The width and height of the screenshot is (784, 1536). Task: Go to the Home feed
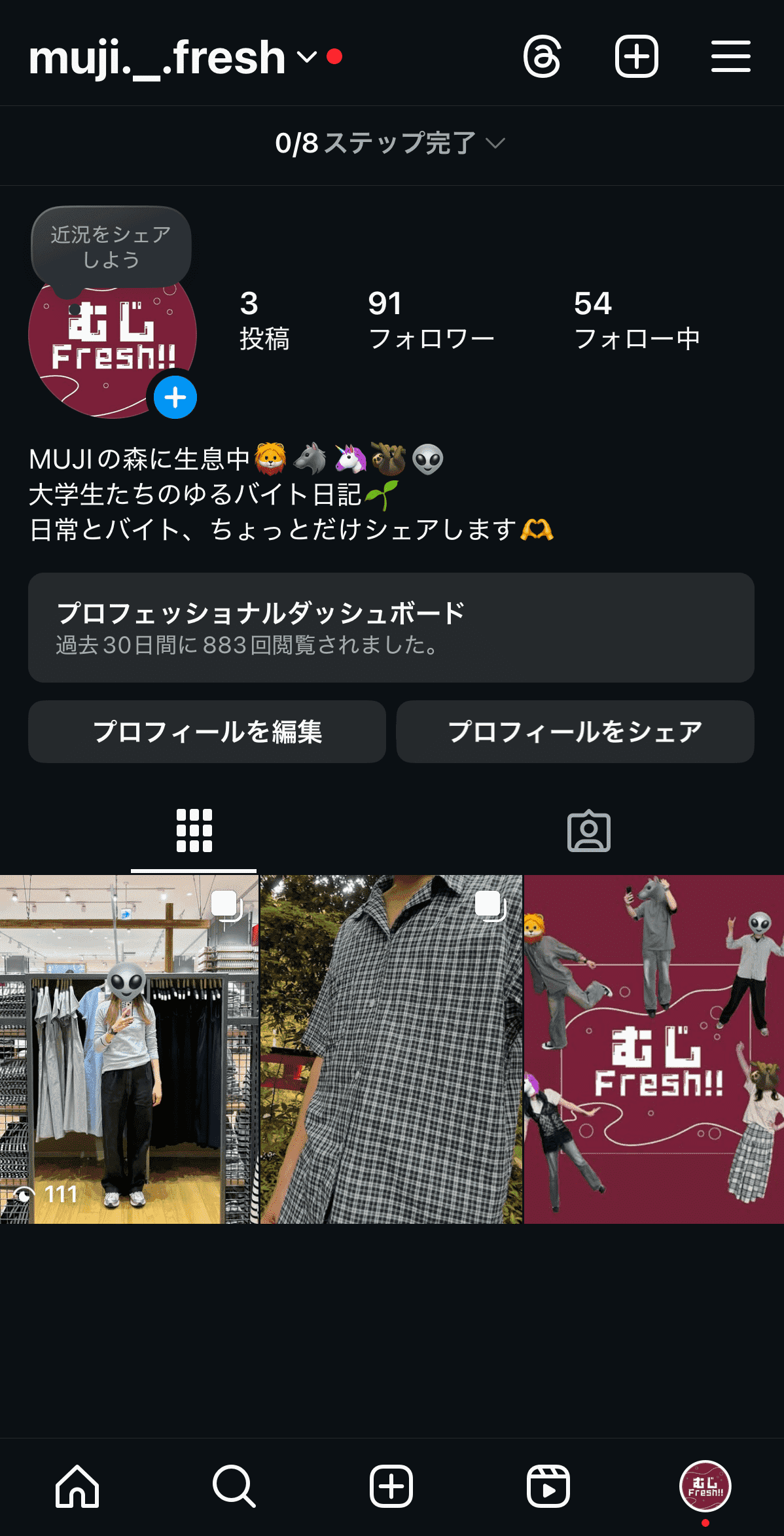(x=77, y=1486)
